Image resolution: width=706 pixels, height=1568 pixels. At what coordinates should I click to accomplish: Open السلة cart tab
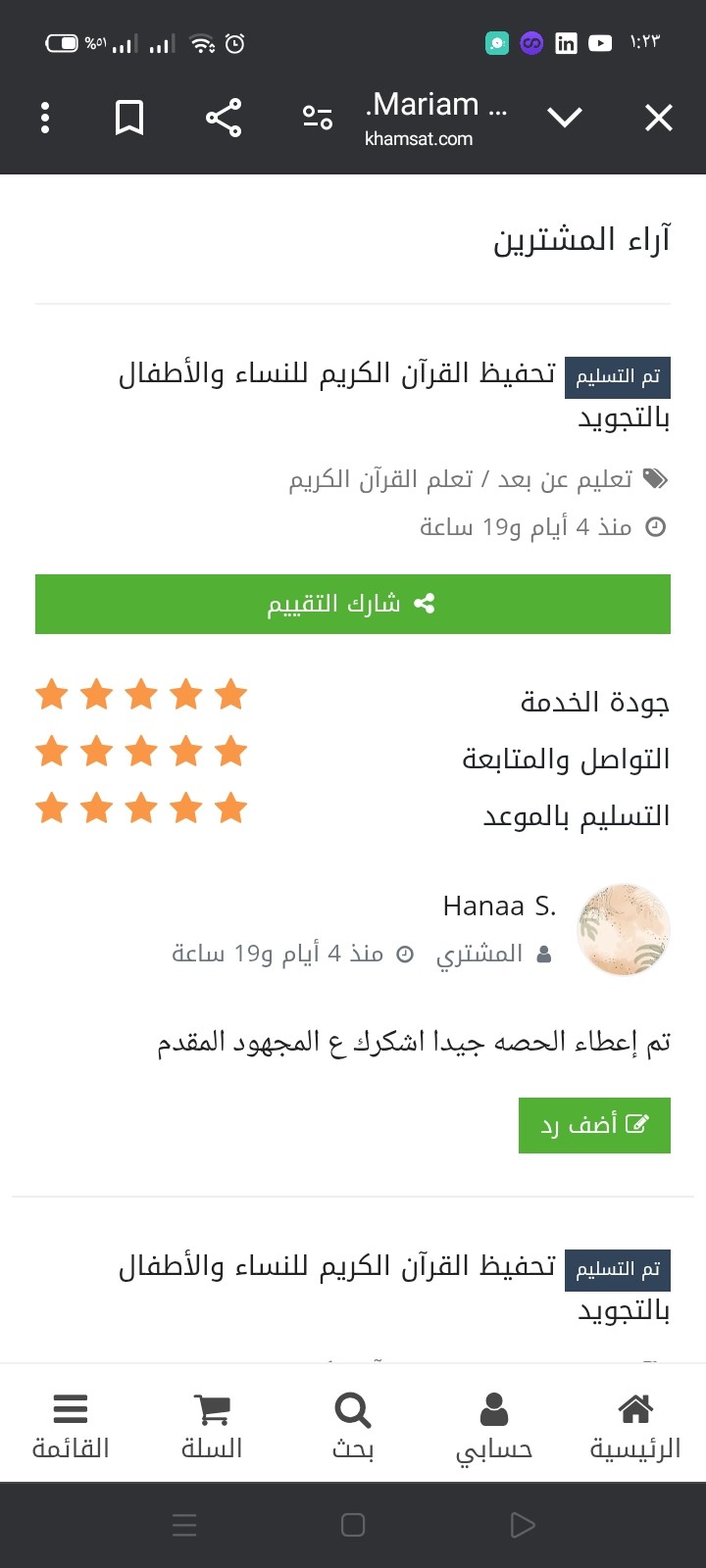coord(212,1427)
